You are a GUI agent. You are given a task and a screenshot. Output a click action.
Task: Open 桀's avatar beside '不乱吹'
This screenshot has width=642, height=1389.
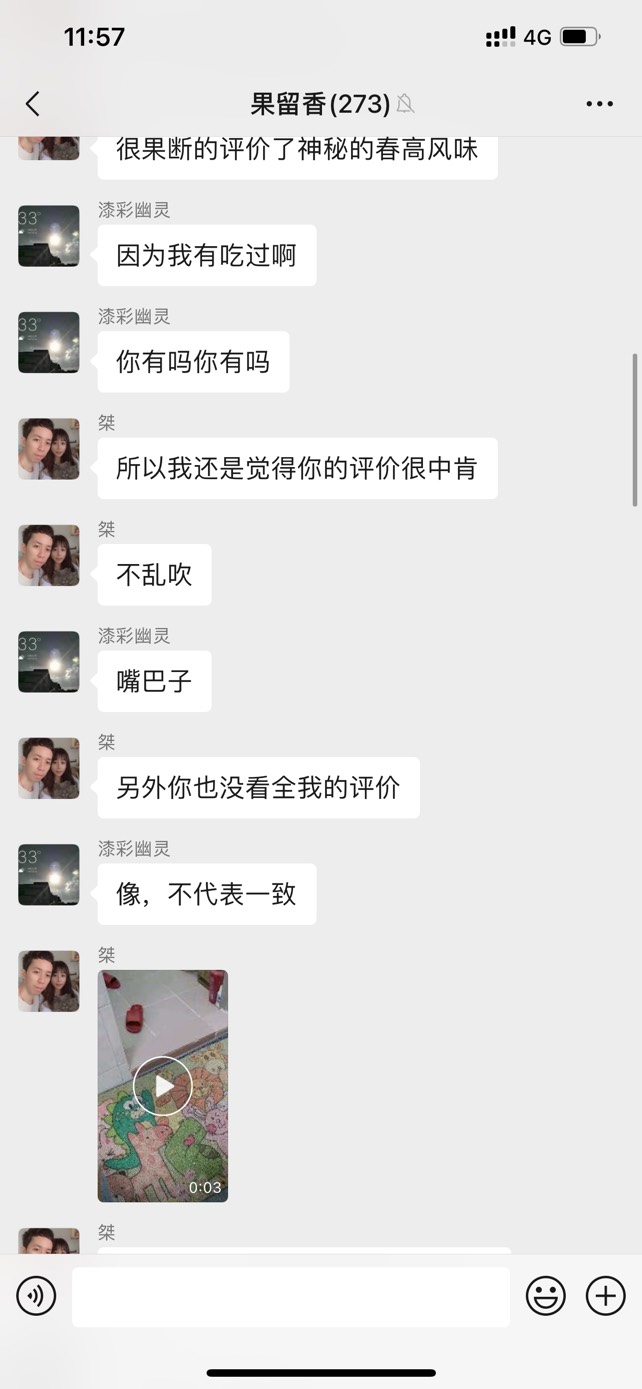pos(49,555)
